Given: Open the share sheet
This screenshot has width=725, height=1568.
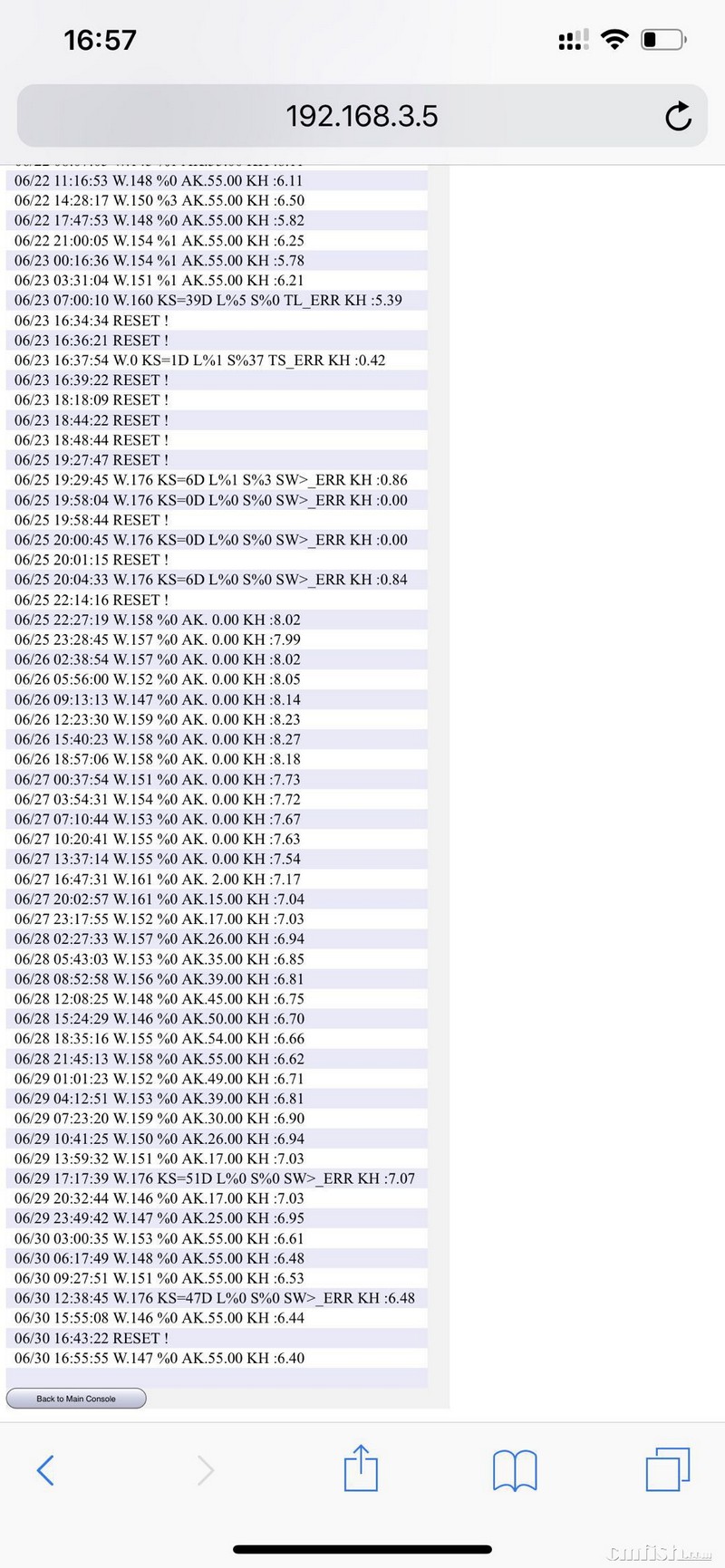Looking at the screenshot, I should [361, 1467].
